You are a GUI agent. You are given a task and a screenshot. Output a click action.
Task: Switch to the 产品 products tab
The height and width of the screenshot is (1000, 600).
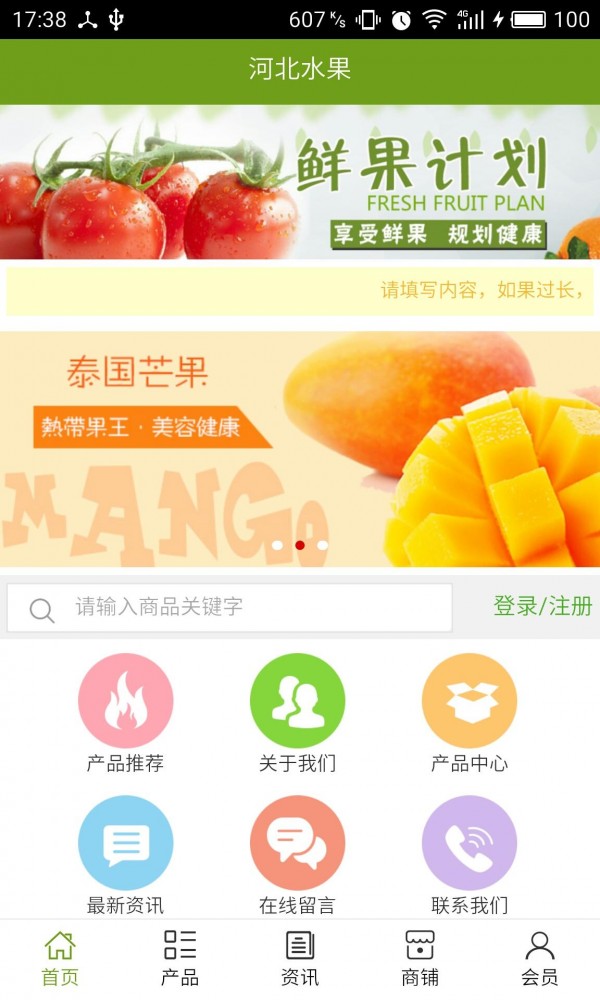pyautogui.click(x=180, y=958)
